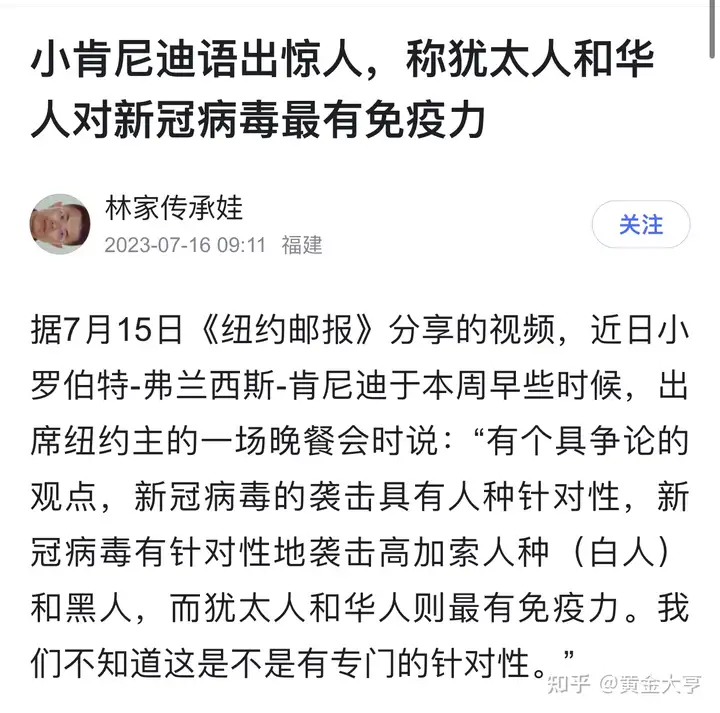Open 林家传承娃's profile avatar

[x=60, y=224]
